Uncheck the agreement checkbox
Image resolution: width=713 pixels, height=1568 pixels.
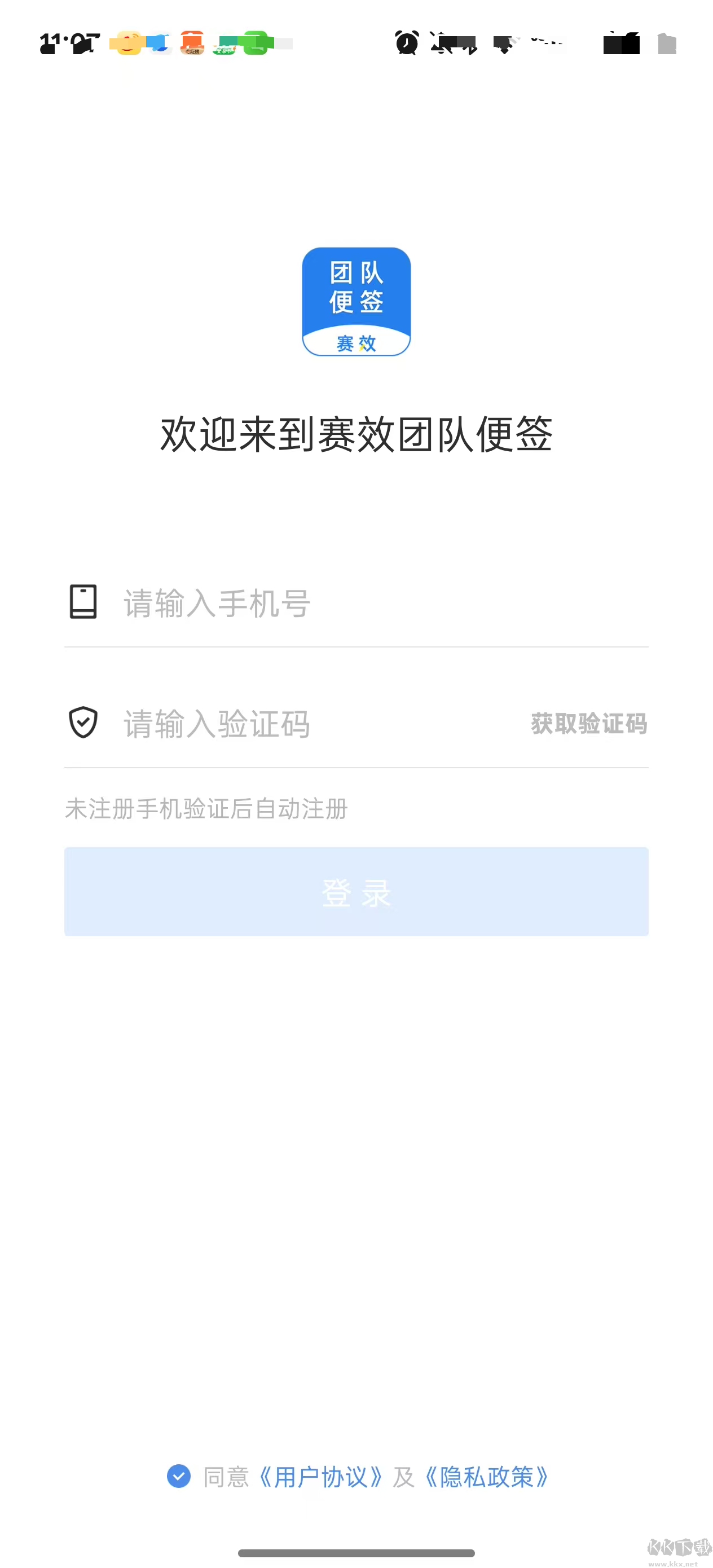point(178,1476)
